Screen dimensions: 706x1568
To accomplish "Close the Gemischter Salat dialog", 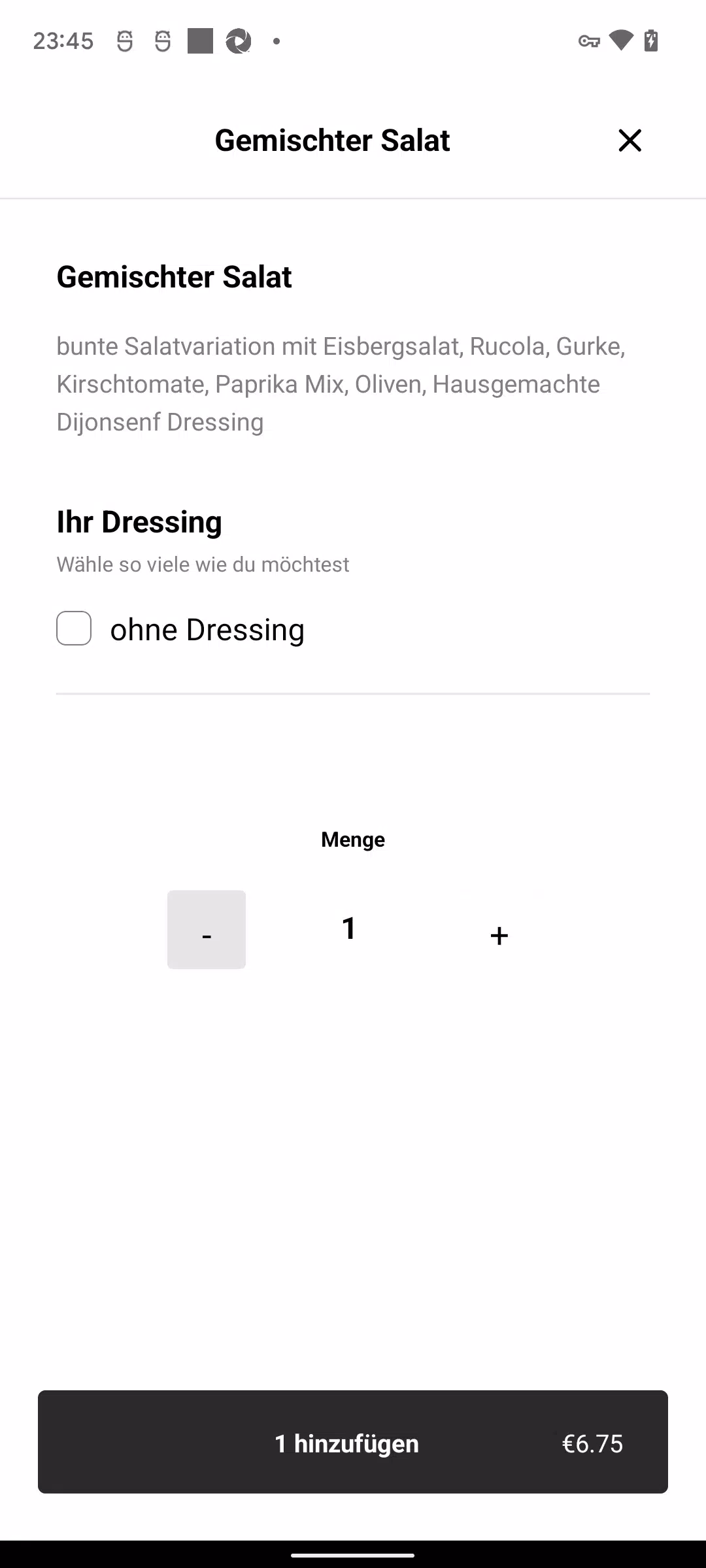I will [x=630, y=140].
